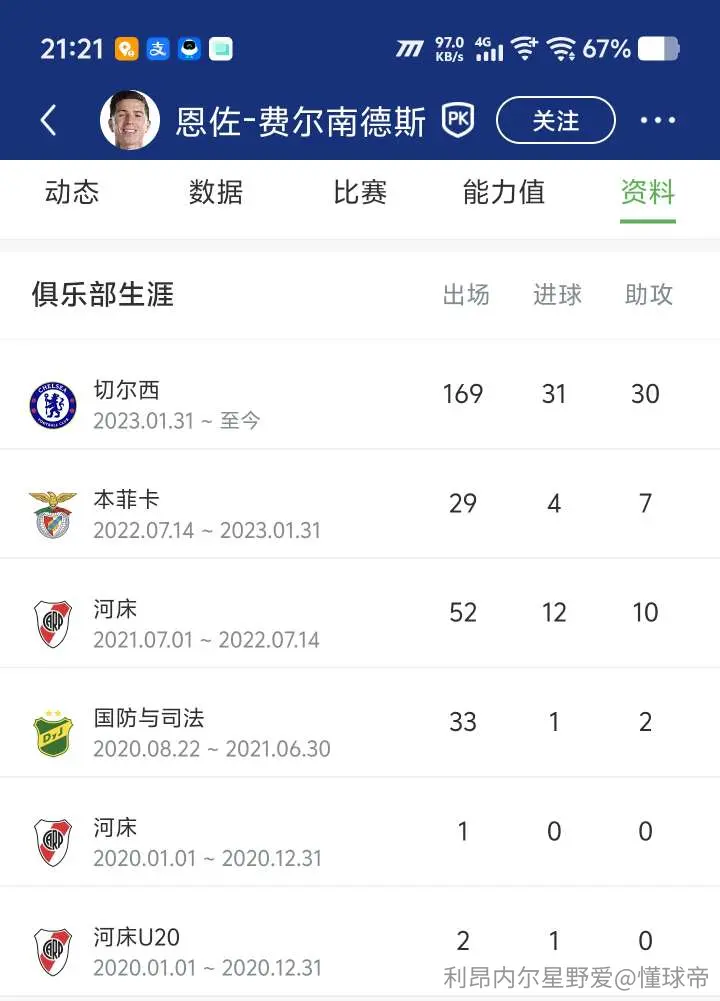Switch to the 数据 tab

[x=216, y=192]
